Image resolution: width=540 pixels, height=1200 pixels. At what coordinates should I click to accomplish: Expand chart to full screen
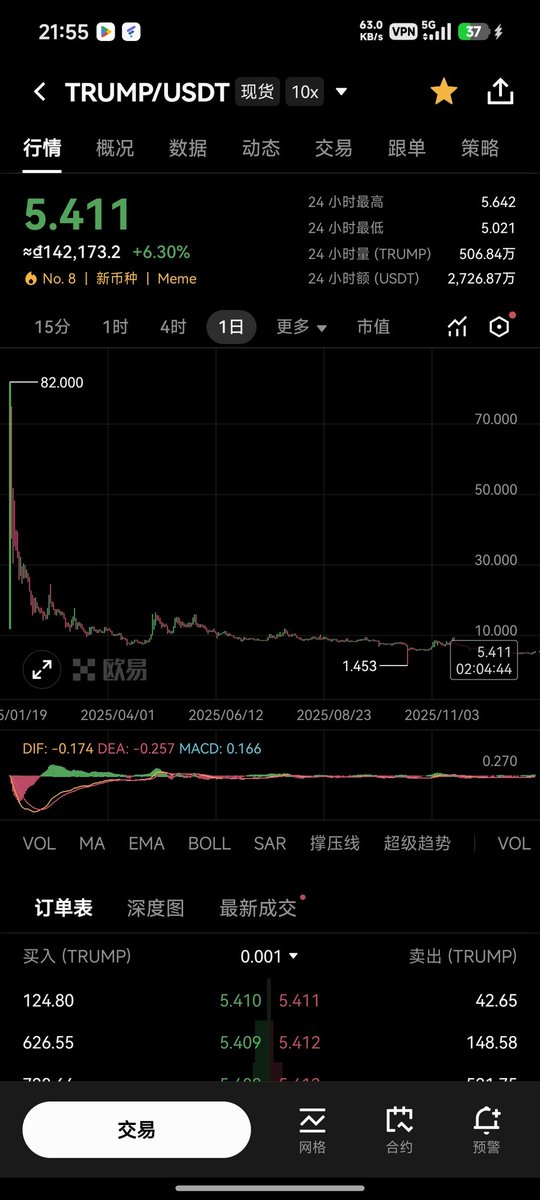tap(42, 669)
